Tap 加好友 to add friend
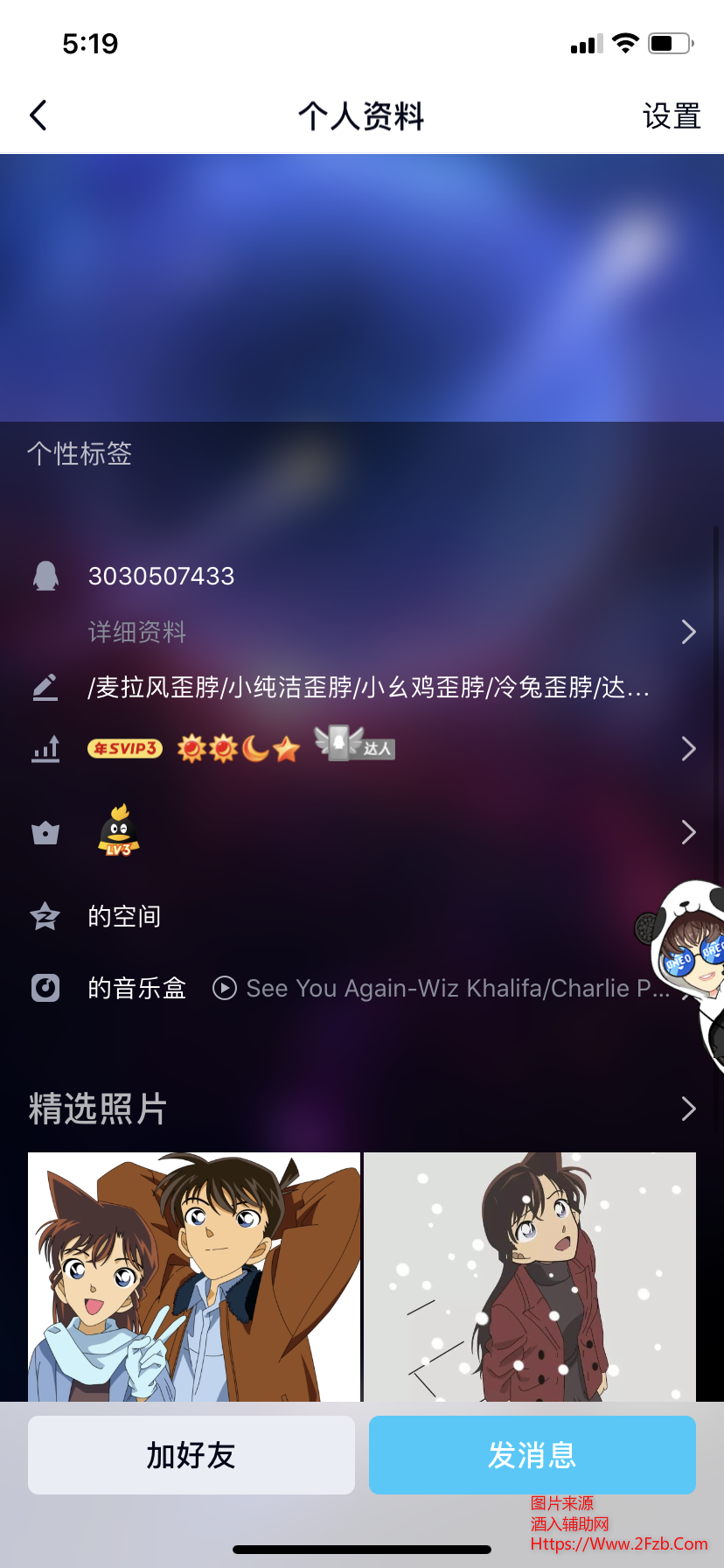Screen dimensions: 724x1568 click(191, 1455)
